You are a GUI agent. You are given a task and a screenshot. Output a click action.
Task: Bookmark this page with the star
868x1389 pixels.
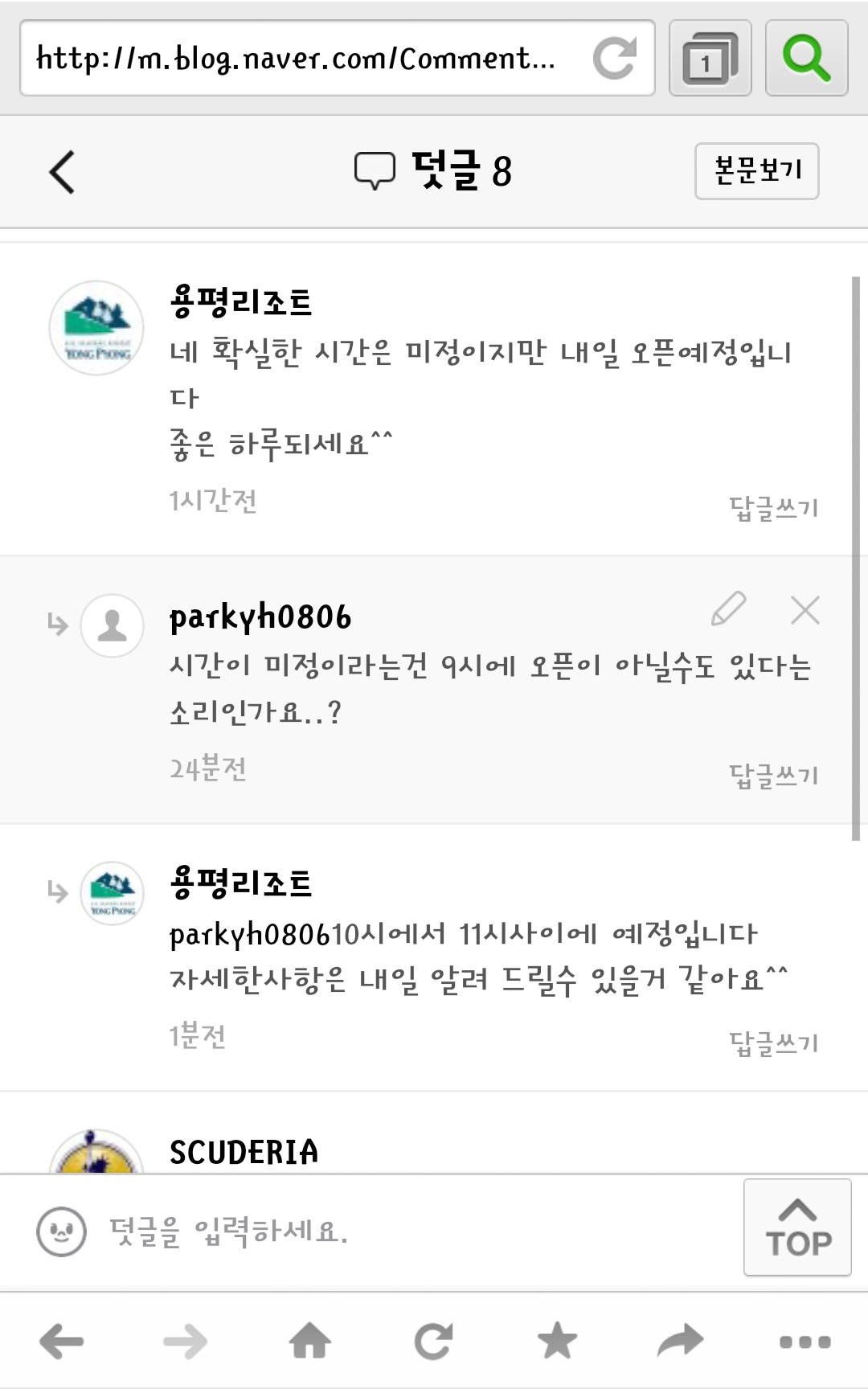[x=557, y=1341]
